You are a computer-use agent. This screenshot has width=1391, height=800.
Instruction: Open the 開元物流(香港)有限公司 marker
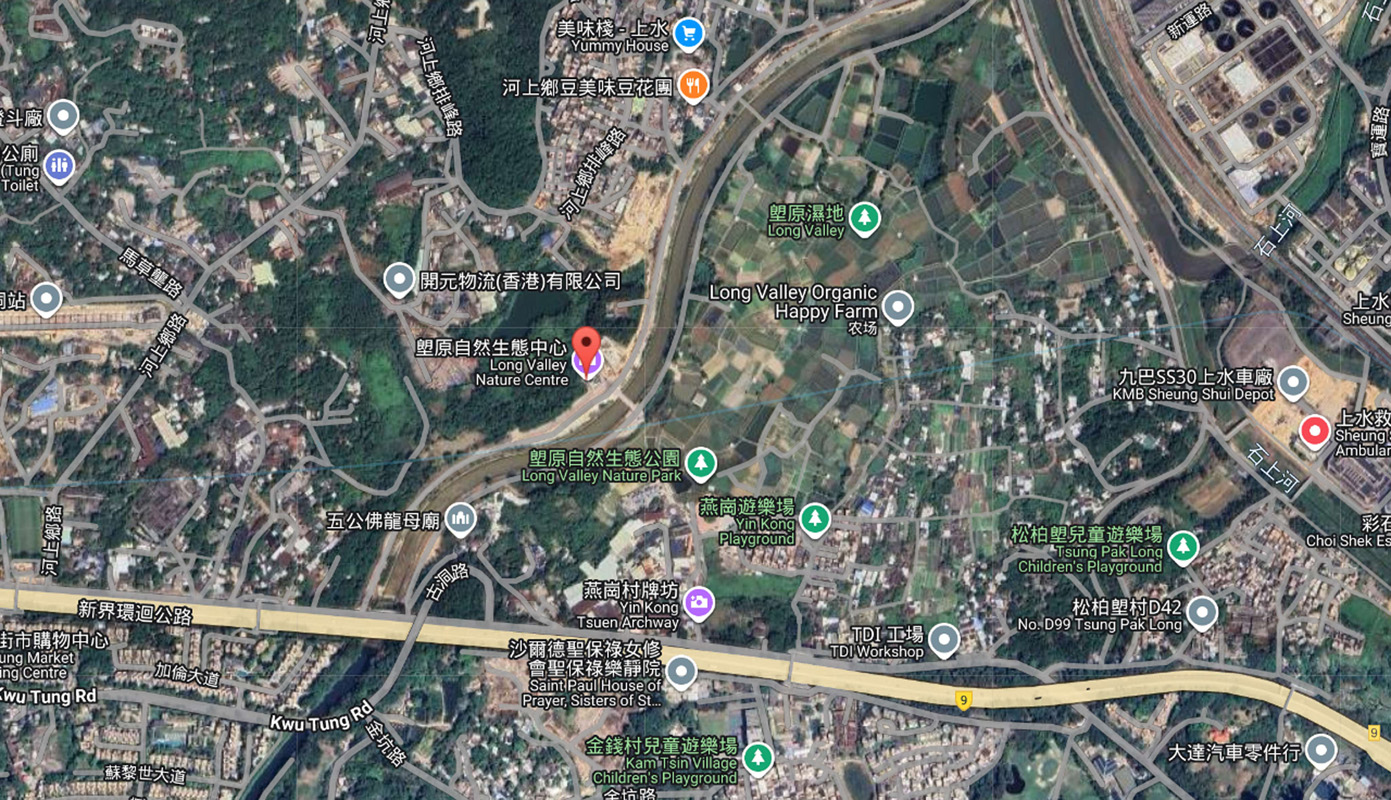pyautogui.click(x=400, y=280)
